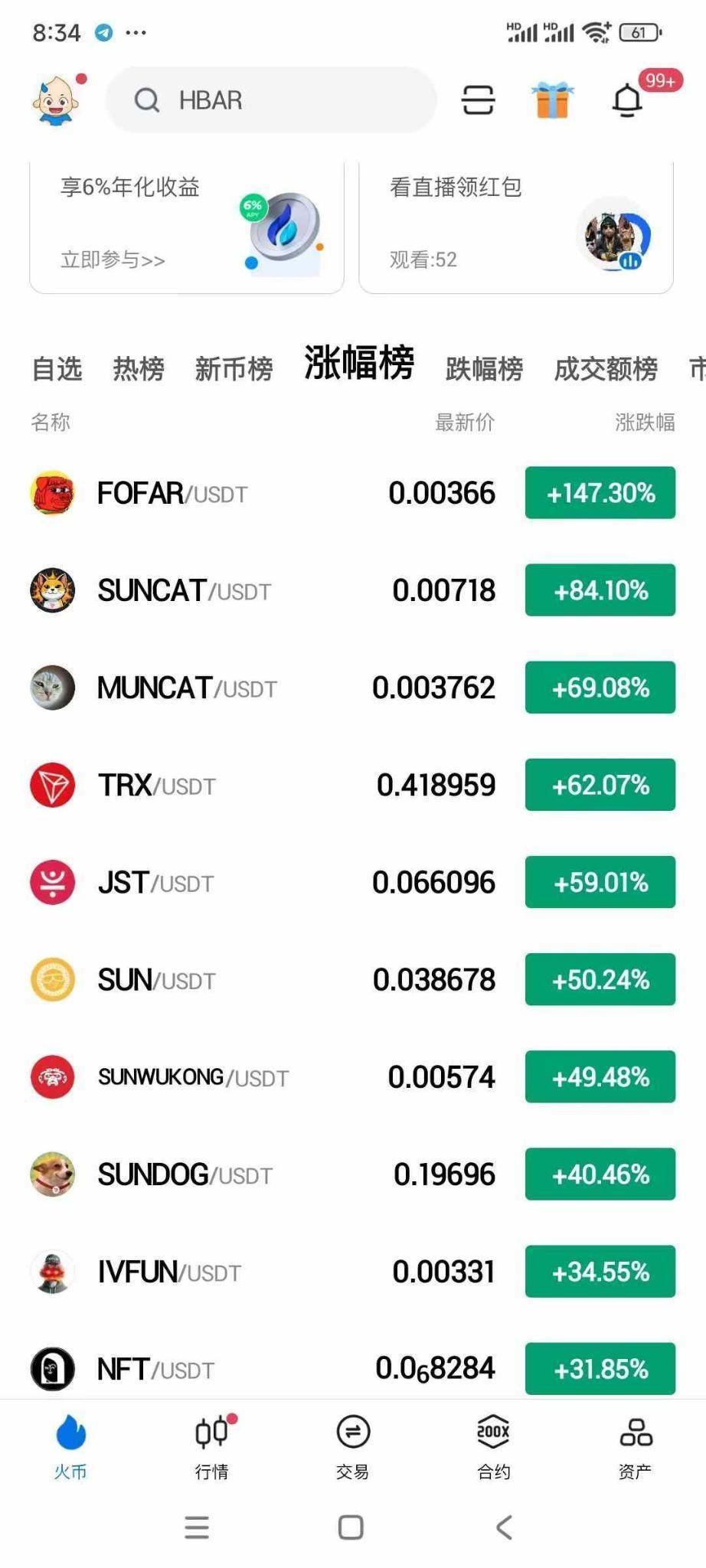Image resolution: width=706 pixels, height=1568 pixels.
Task: Switch to the 热榜 tab
Action: [139, 369]
